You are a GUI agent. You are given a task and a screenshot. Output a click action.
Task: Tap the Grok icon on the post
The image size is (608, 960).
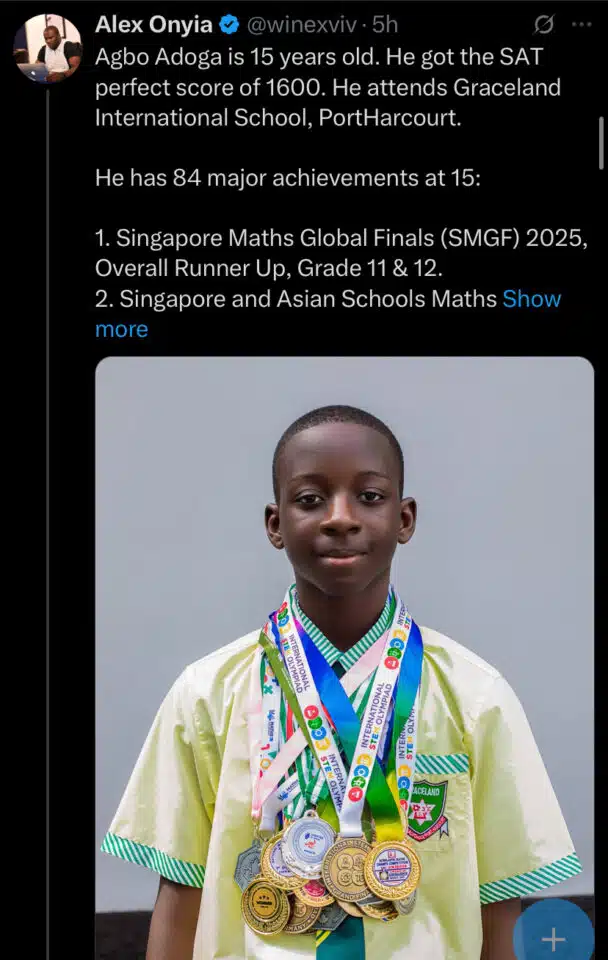click(x=545, y=24)
